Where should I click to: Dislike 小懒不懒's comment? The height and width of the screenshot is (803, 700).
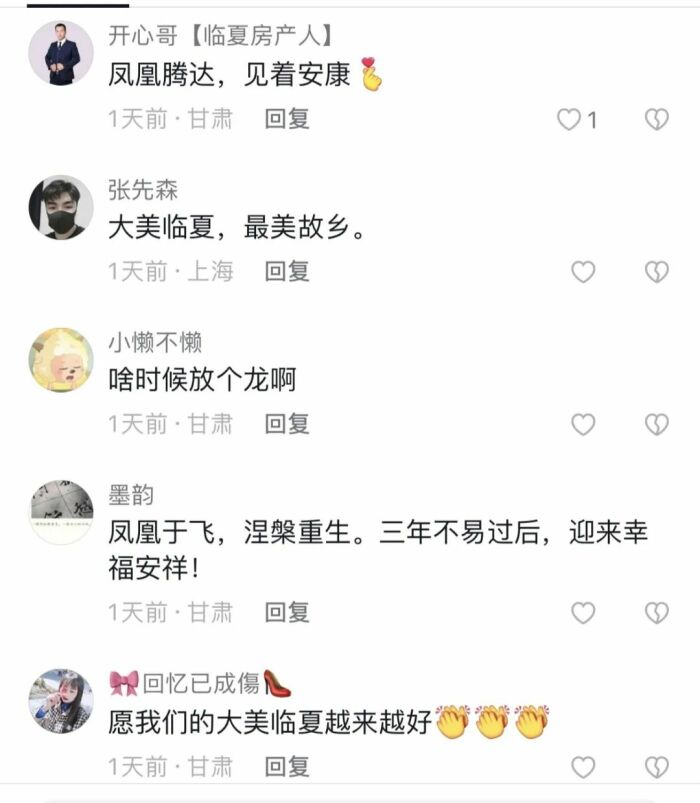click(656, 425)
